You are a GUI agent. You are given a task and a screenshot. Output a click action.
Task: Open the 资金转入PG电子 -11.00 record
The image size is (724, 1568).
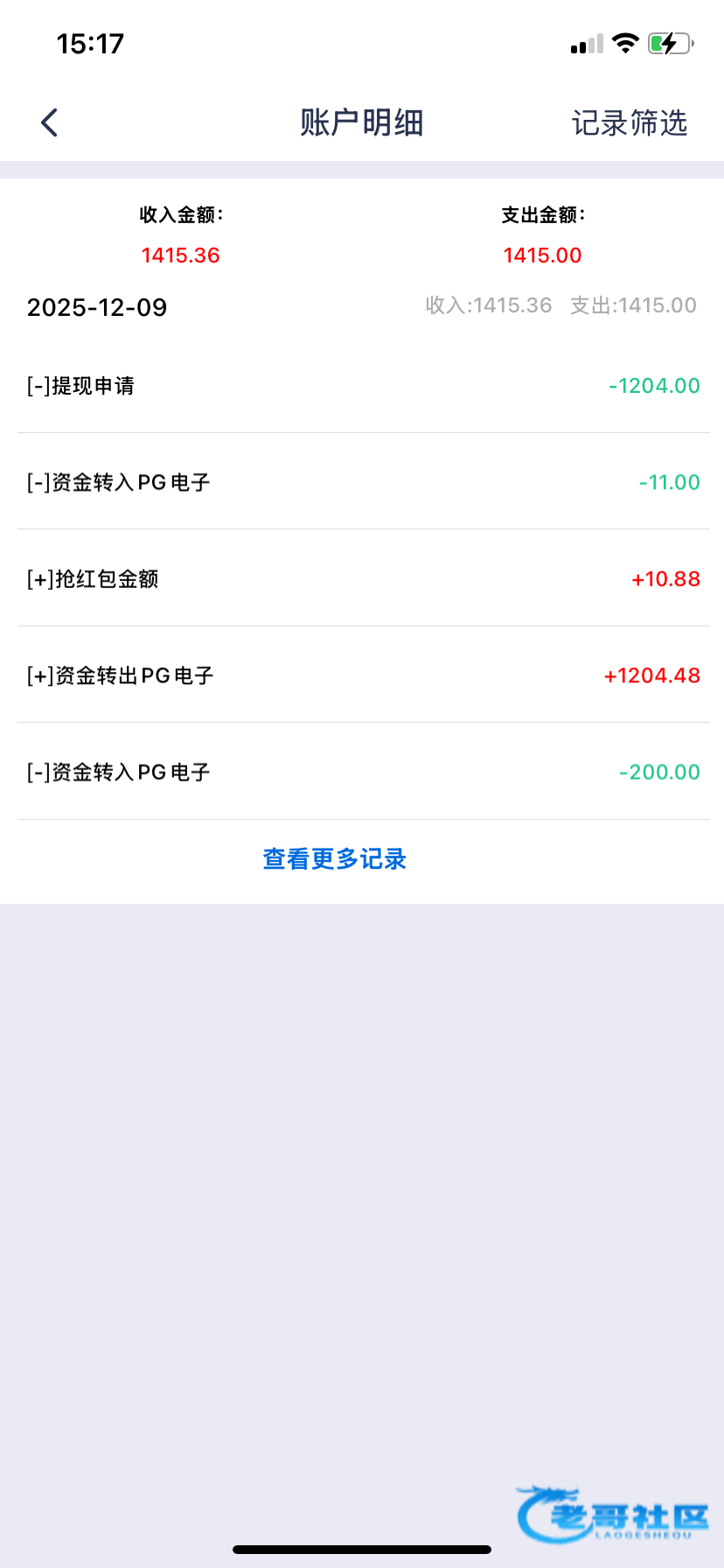[x=362, y=482]
